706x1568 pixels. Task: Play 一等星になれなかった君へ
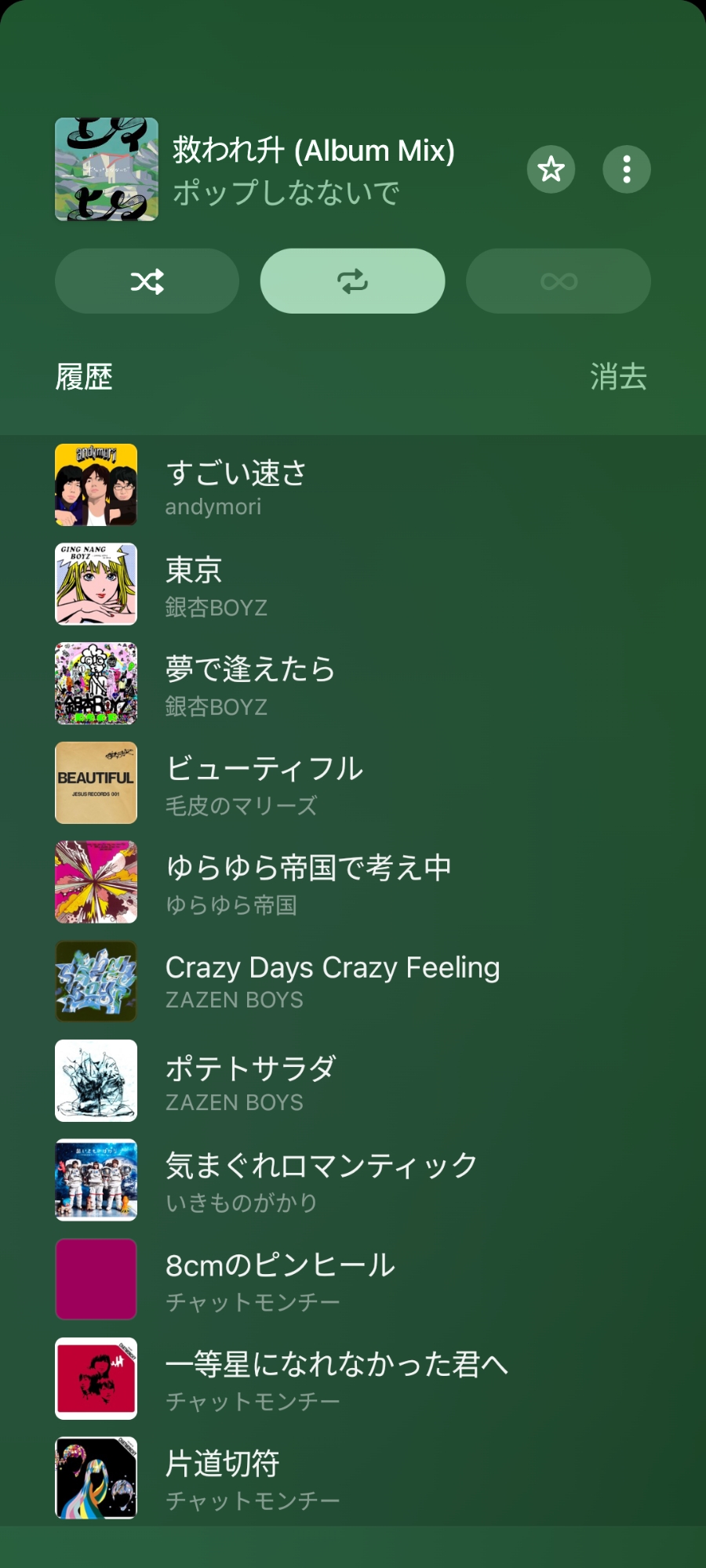[x=337, y=1379]
